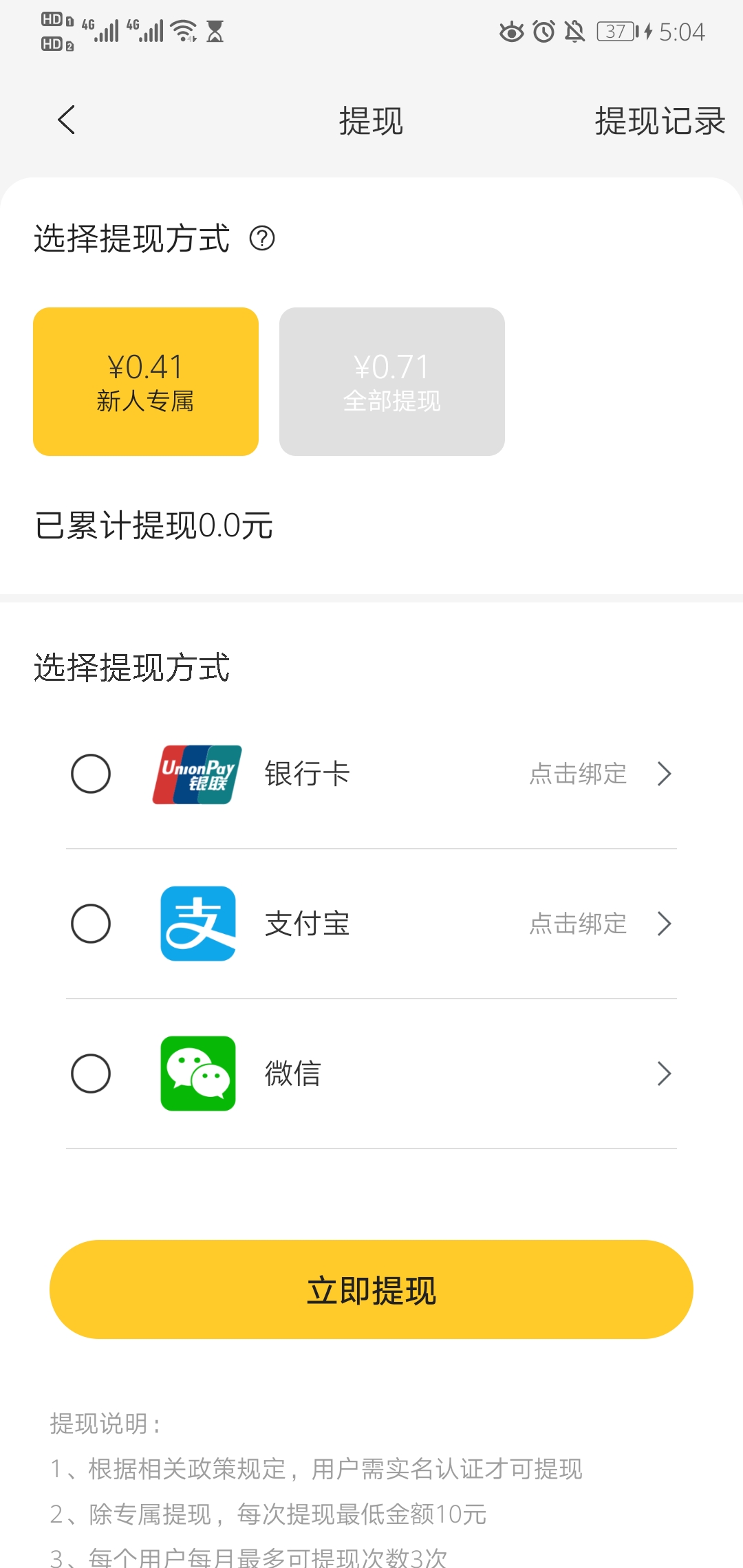The height and width of the screenshot is (1568, 743).
Task: Tap the help icon beside 选择提现方式
Action: coord(262,239)
